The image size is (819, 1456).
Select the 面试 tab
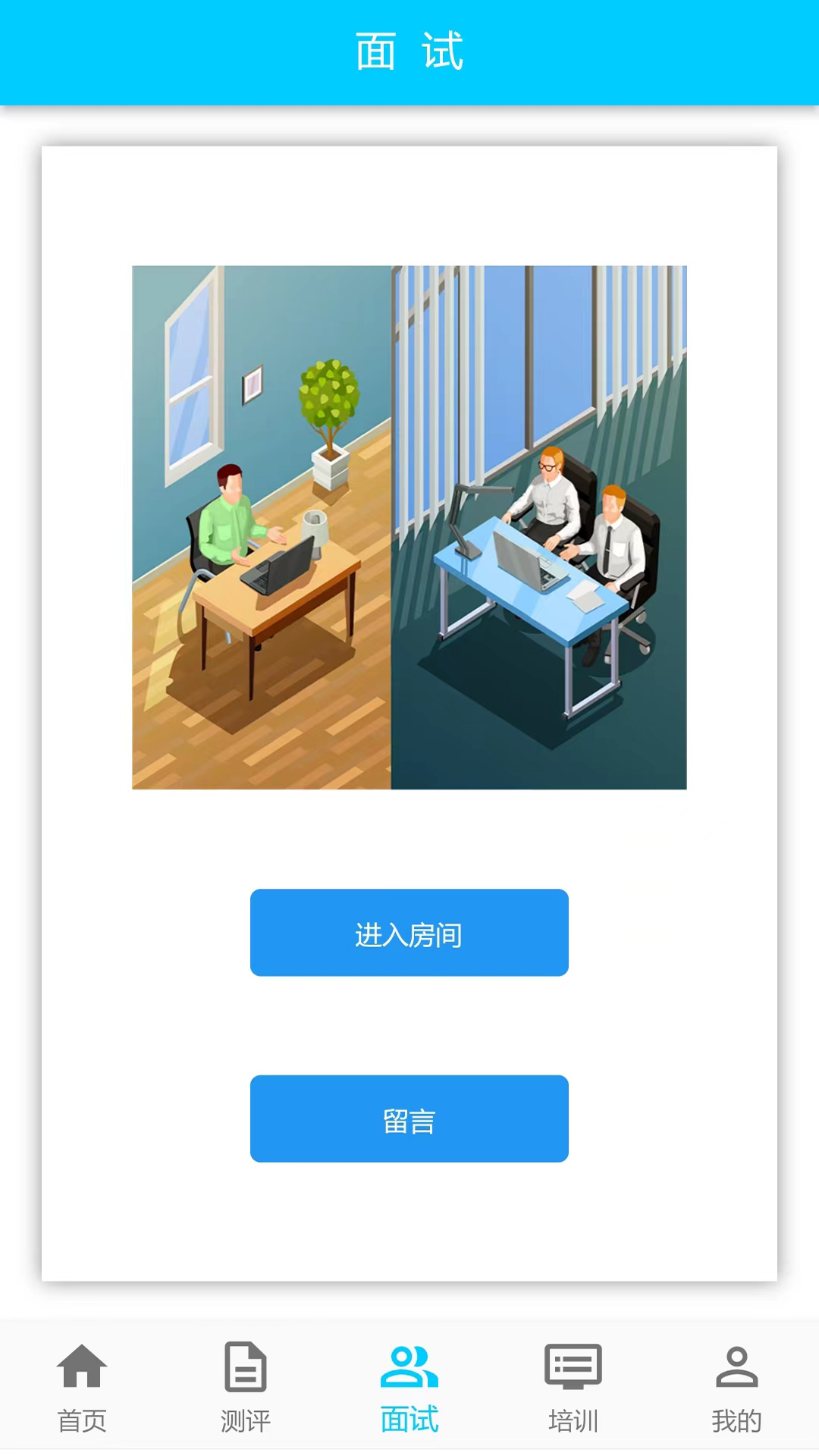coord(409,1386)
